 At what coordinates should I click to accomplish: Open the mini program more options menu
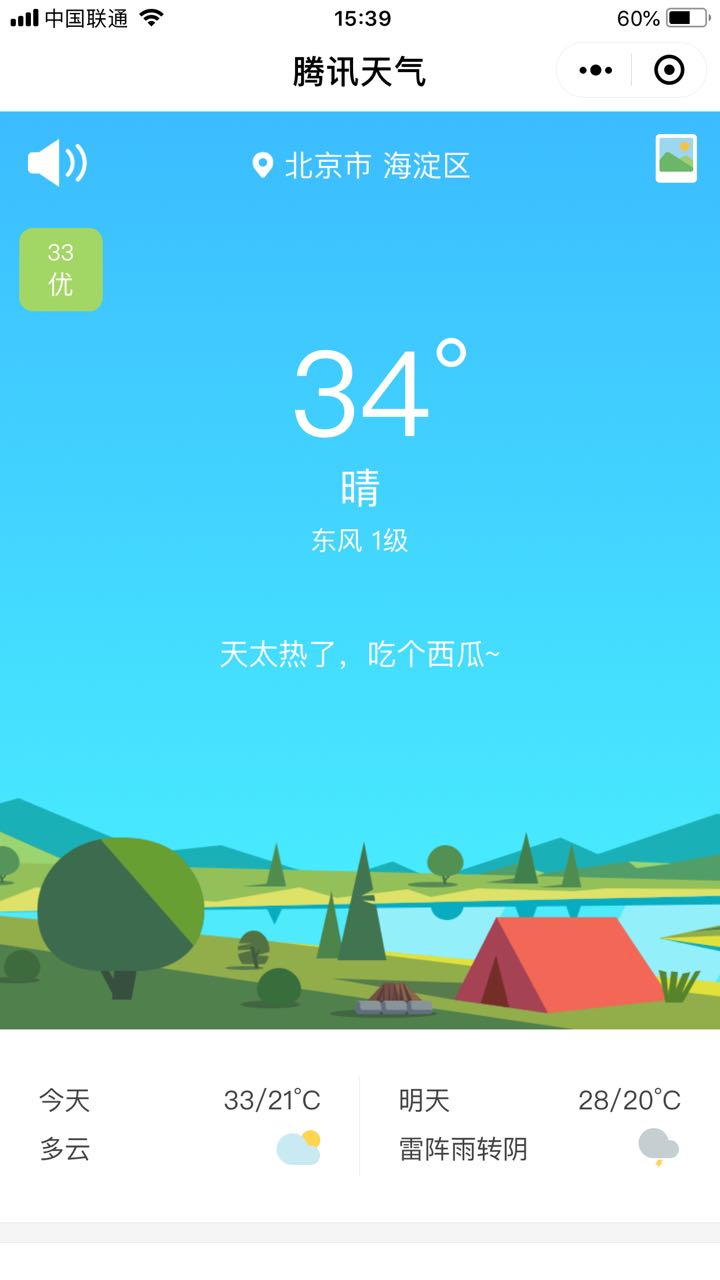[595, 70]
